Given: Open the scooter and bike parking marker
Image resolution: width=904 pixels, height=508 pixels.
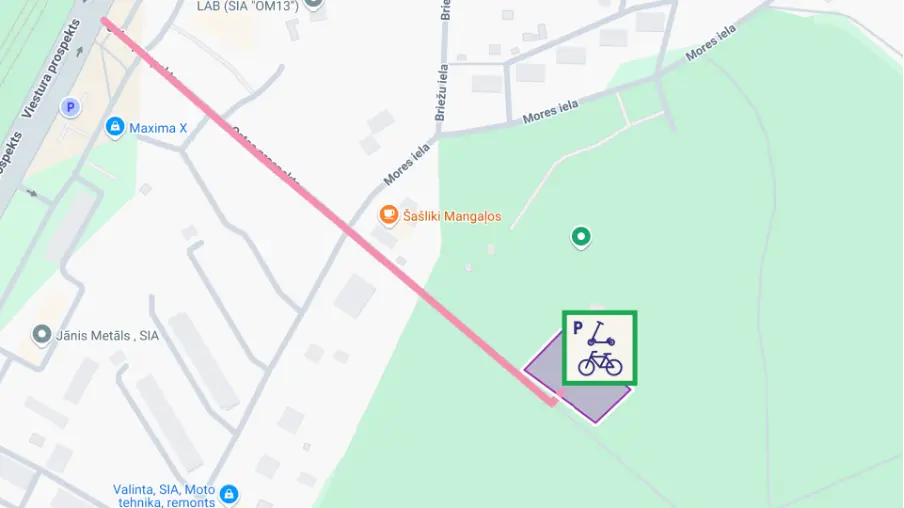Looking at the screenshot, I should [599, 347].
